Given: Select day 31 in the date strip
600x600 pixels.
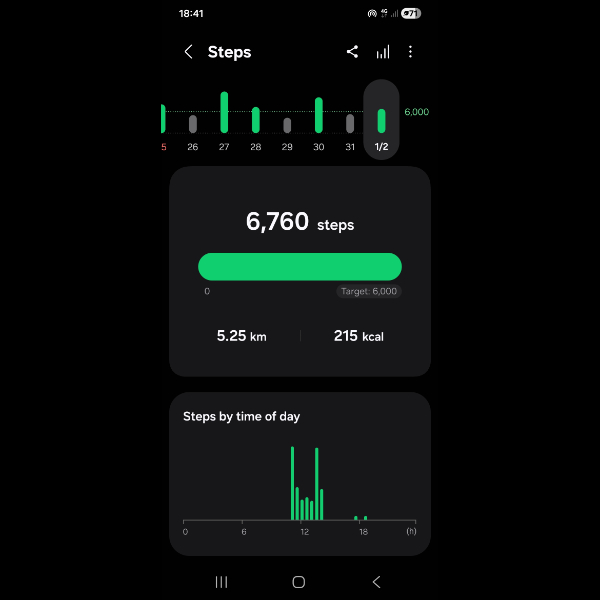Looking at the screenshot, I should coord(350,125).
